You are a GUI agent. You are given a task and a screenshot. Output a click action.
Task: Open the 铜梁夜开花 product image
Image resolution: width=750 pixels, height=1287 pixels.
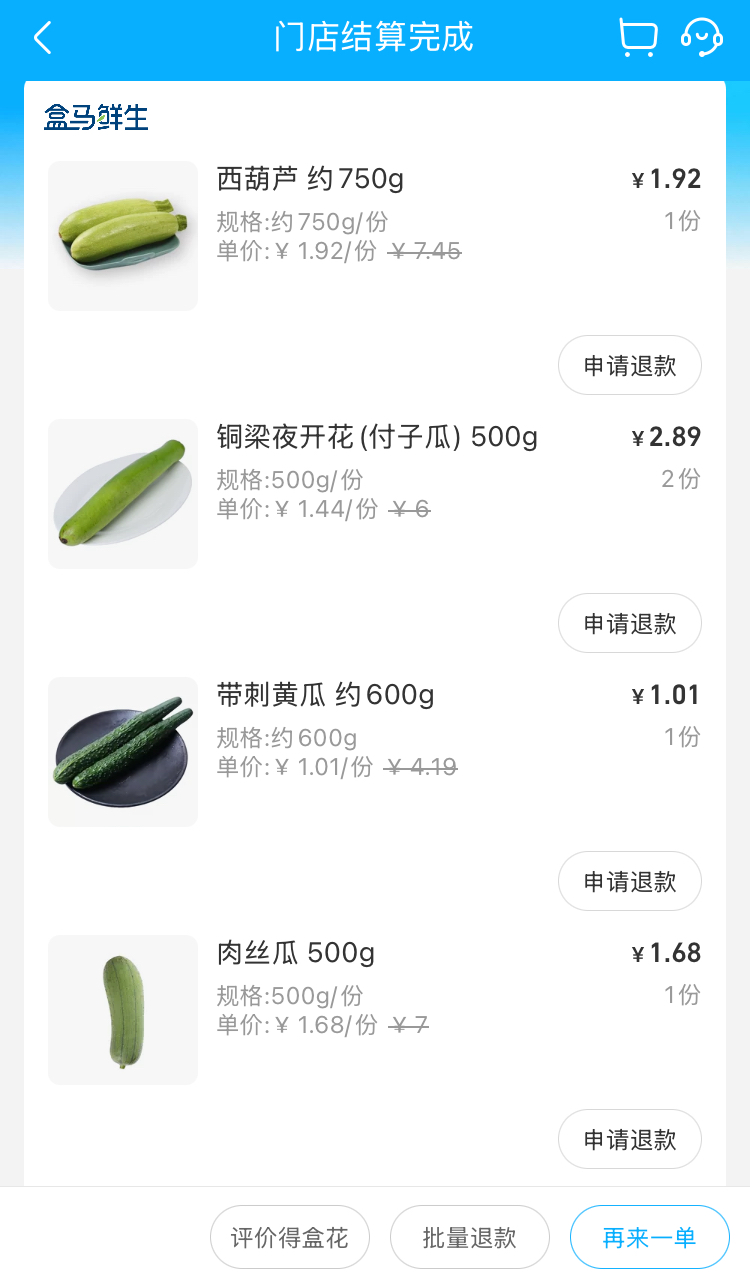[123, 494]
